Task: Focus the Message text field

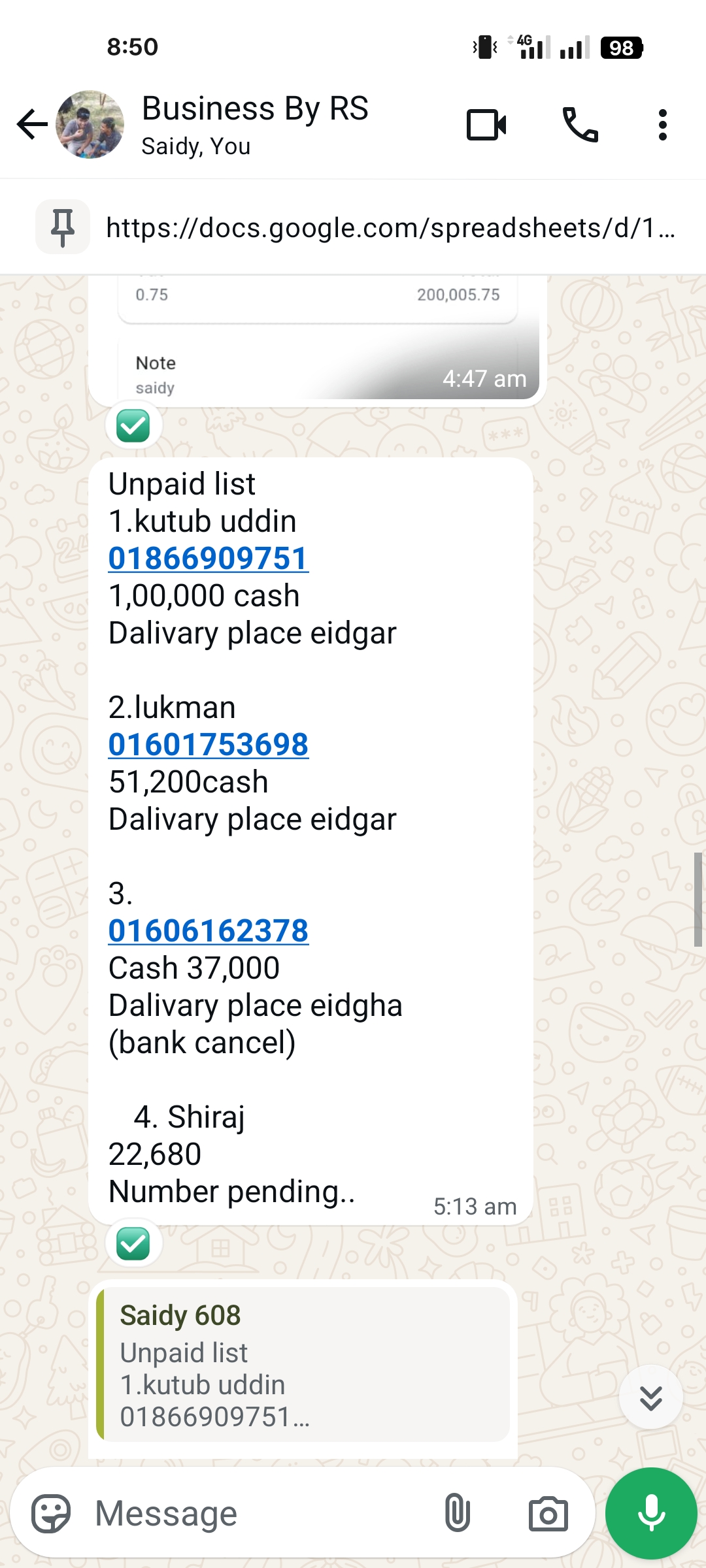Action: (261, 1513)
